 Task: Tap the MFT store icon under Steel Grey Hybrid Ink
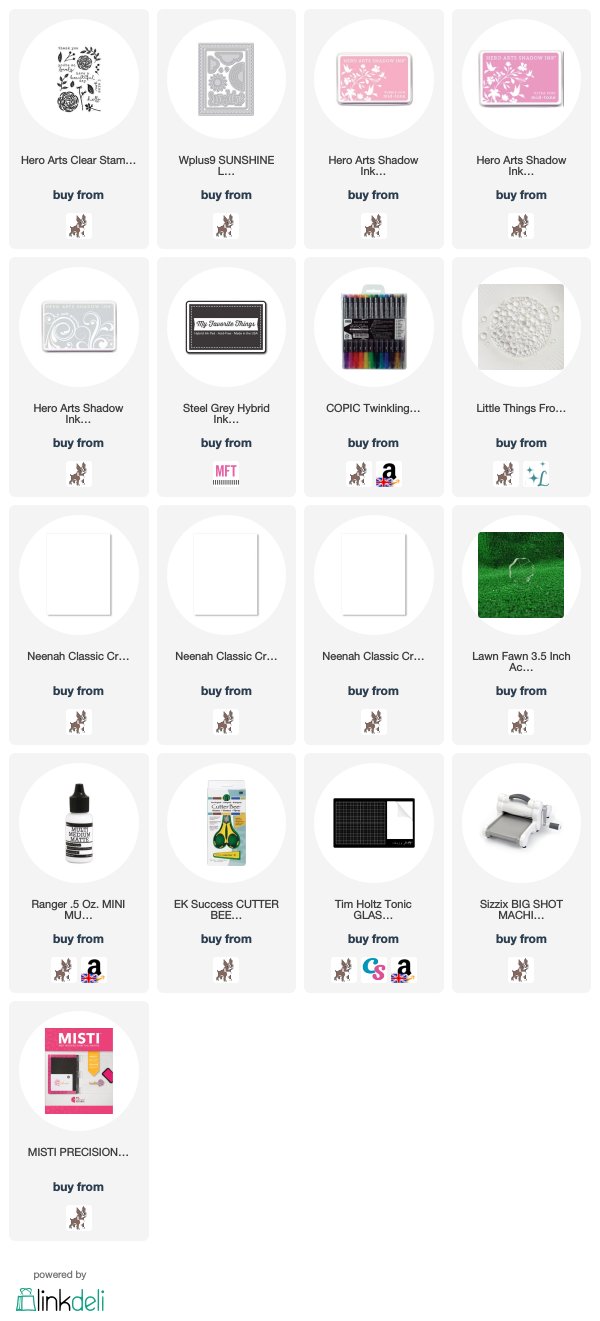(x=226, y=474)
